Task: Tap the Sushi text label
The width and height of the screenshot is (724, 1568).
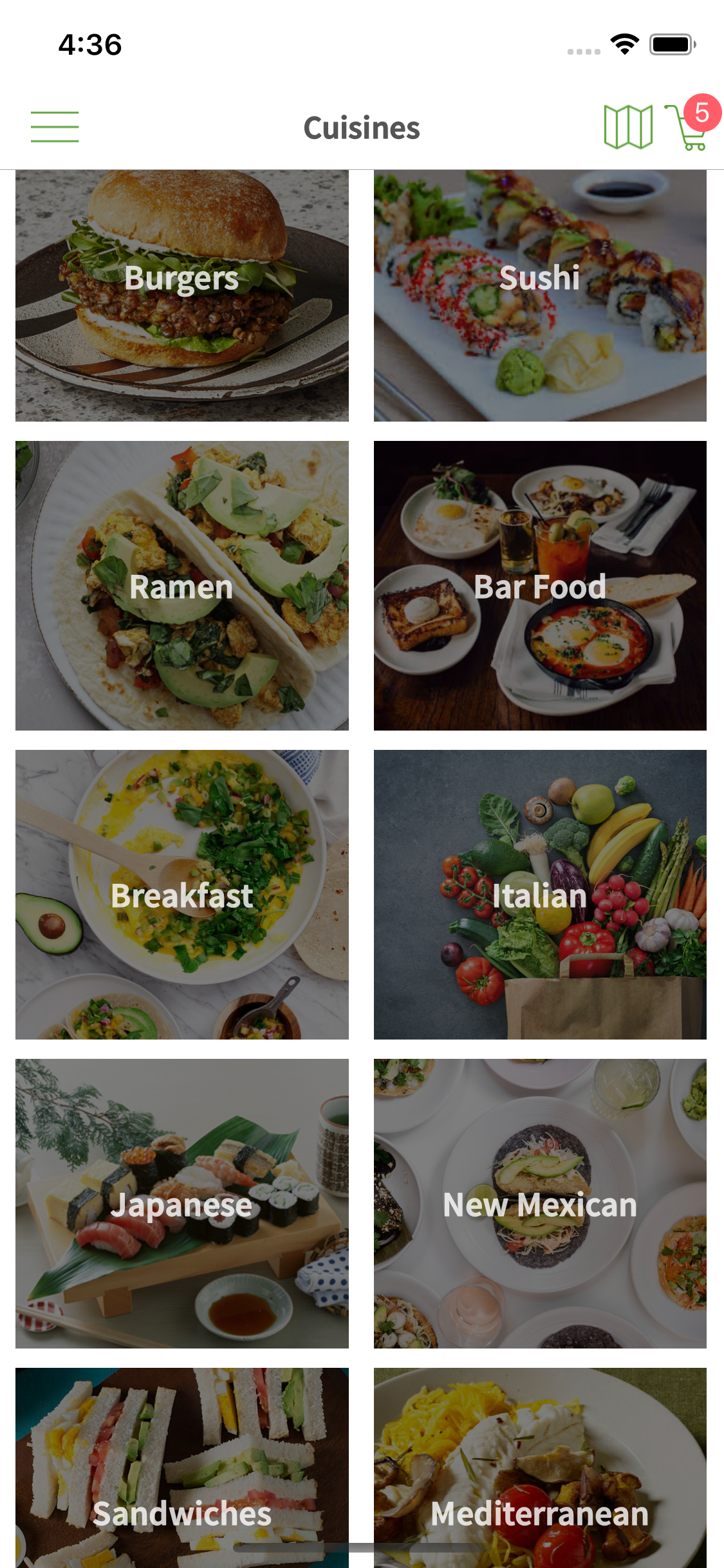Action: click(x=539, y=278)
